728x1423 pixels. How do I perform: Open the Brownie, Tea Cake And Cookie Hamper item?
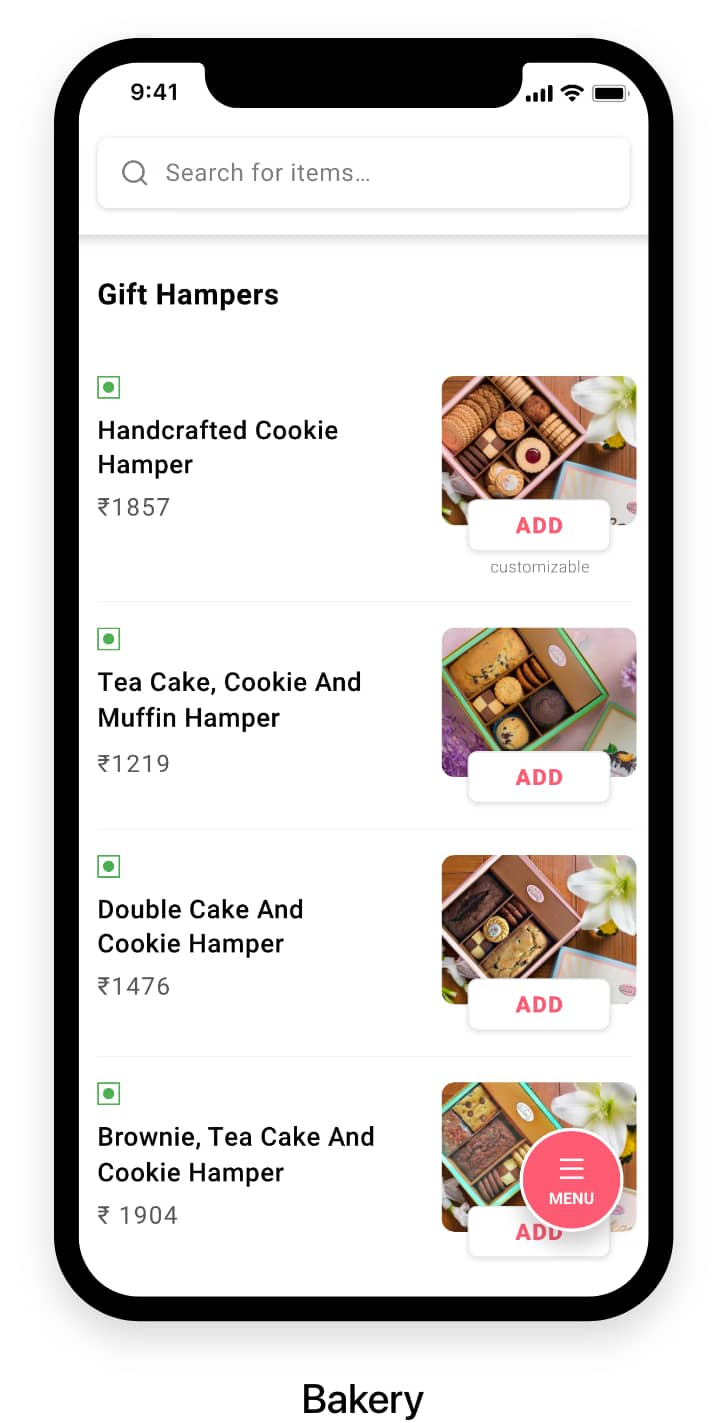pyautogui.click(x=236, y=1154)
